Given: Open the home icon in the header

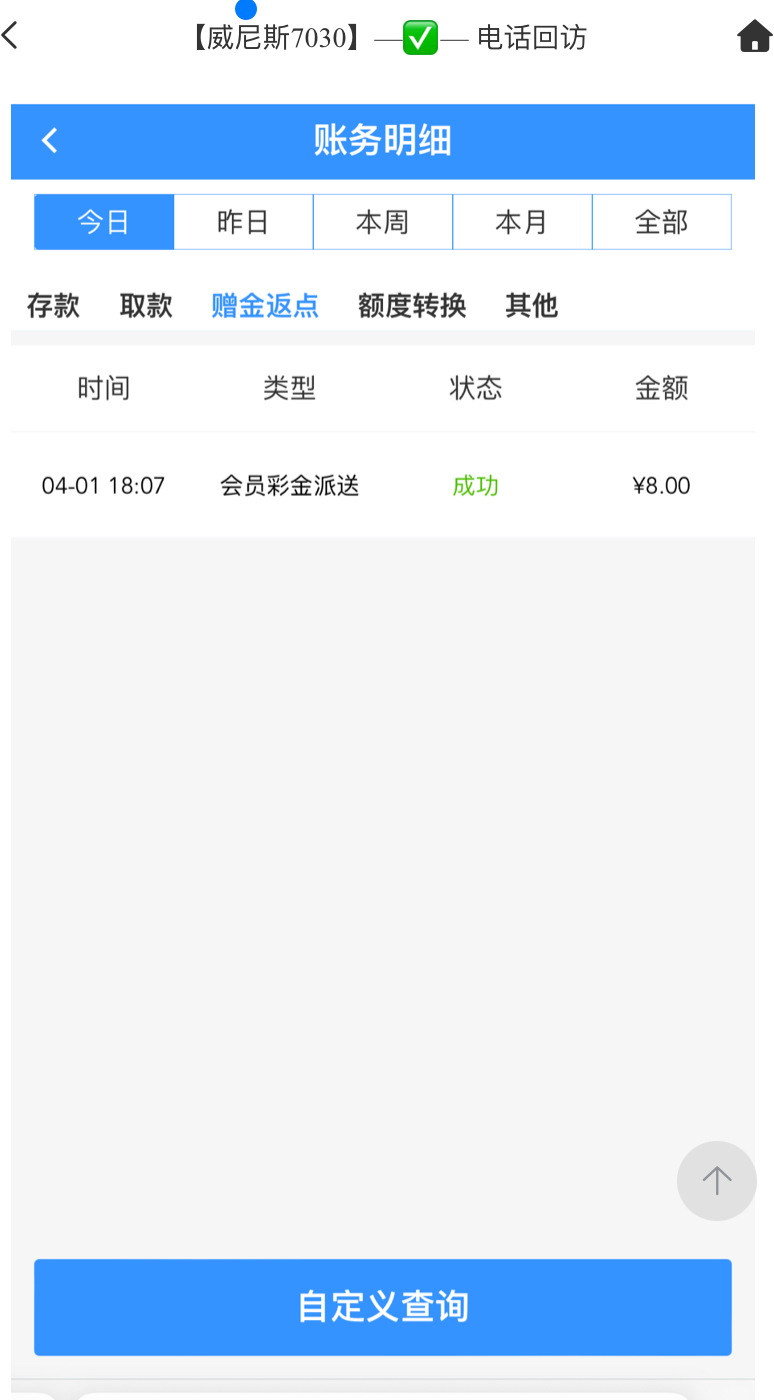Looking at the screenshot, I should point(755,37).
